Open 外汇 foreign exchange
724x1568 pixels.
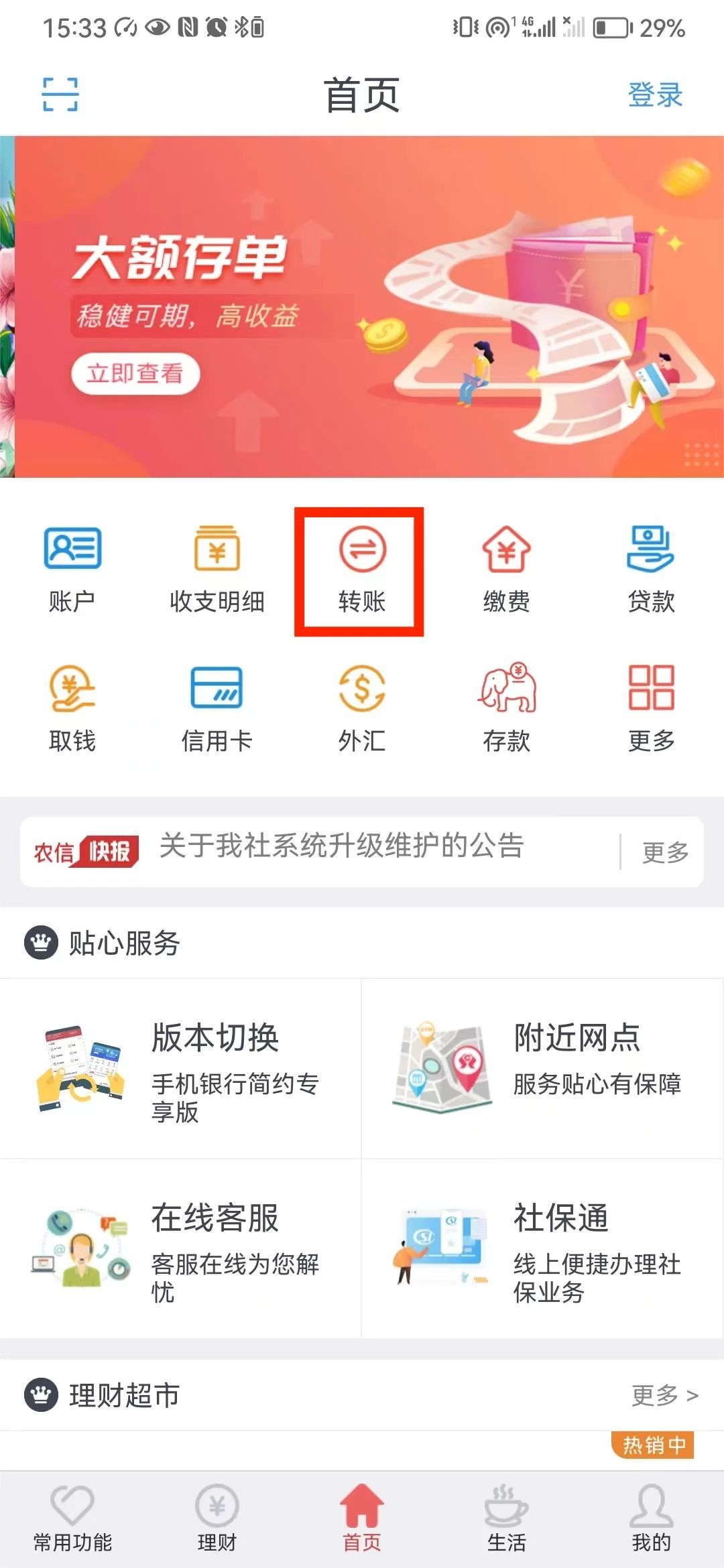point(361,708)
